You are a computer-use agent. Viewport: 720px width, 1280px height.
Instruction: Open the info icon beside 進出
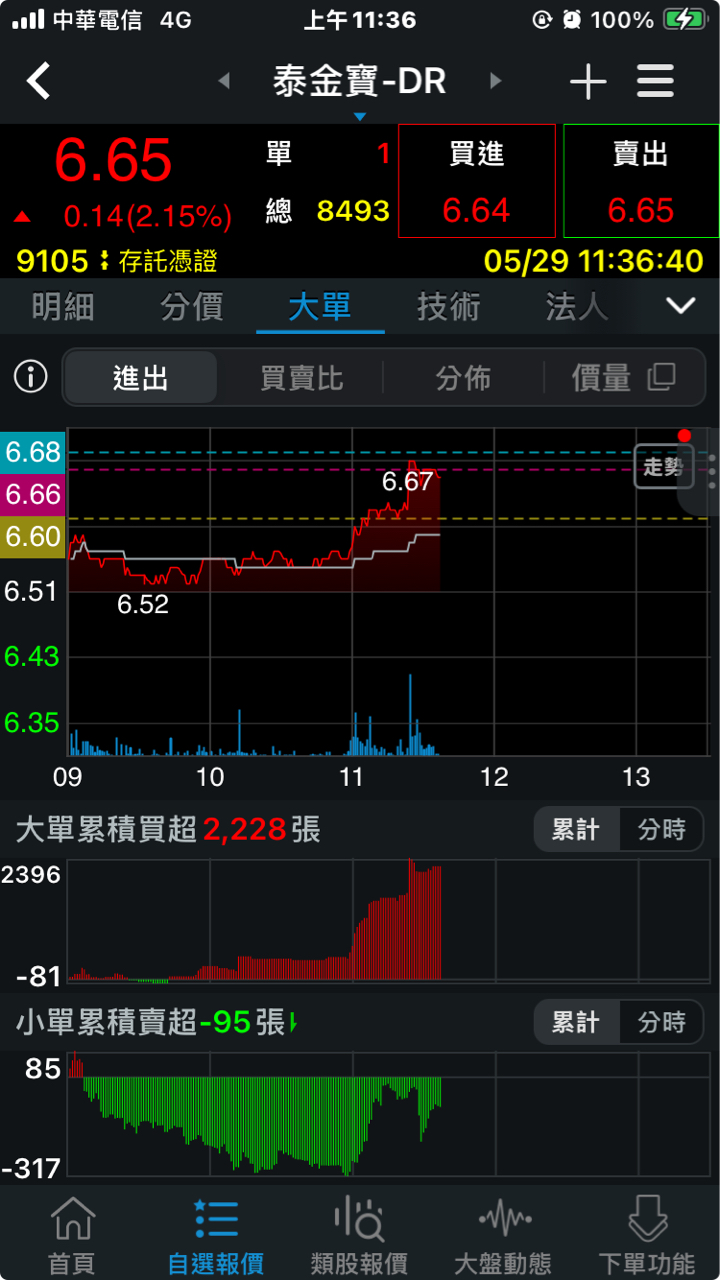pyautogui.click(x=31, y=377)
